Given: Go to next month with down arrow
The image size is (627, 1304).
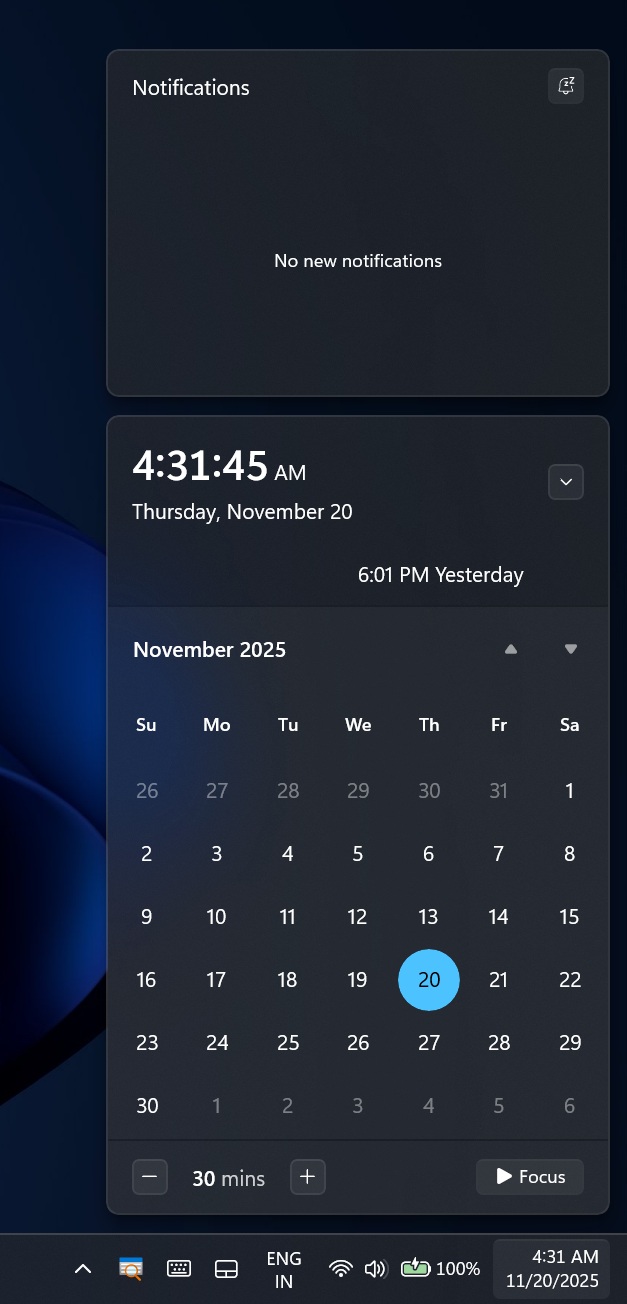Looking at the screenshot, I should (x=571, y=649).
